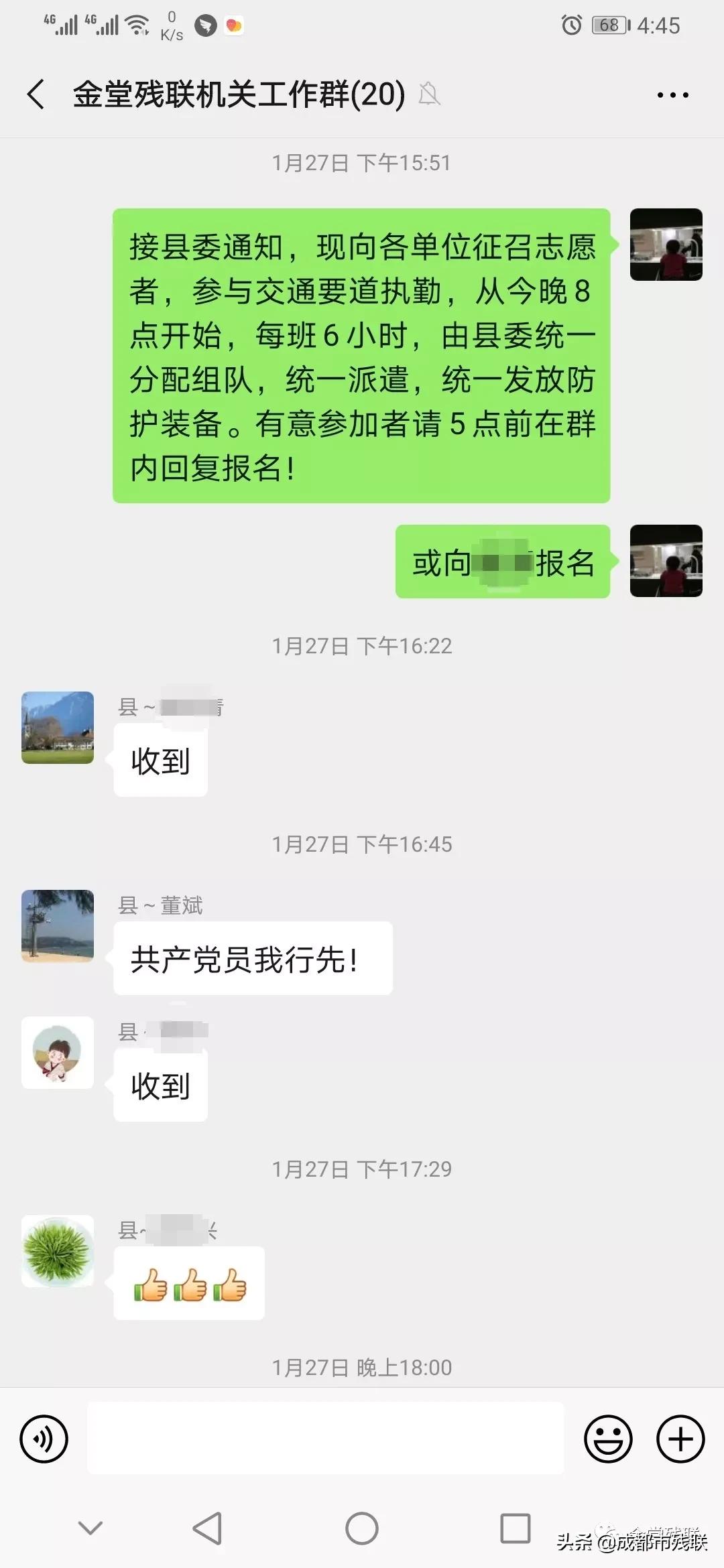Open the emoji picker
Viewport: 724px width, 1568px height.
coord(608,1439)
